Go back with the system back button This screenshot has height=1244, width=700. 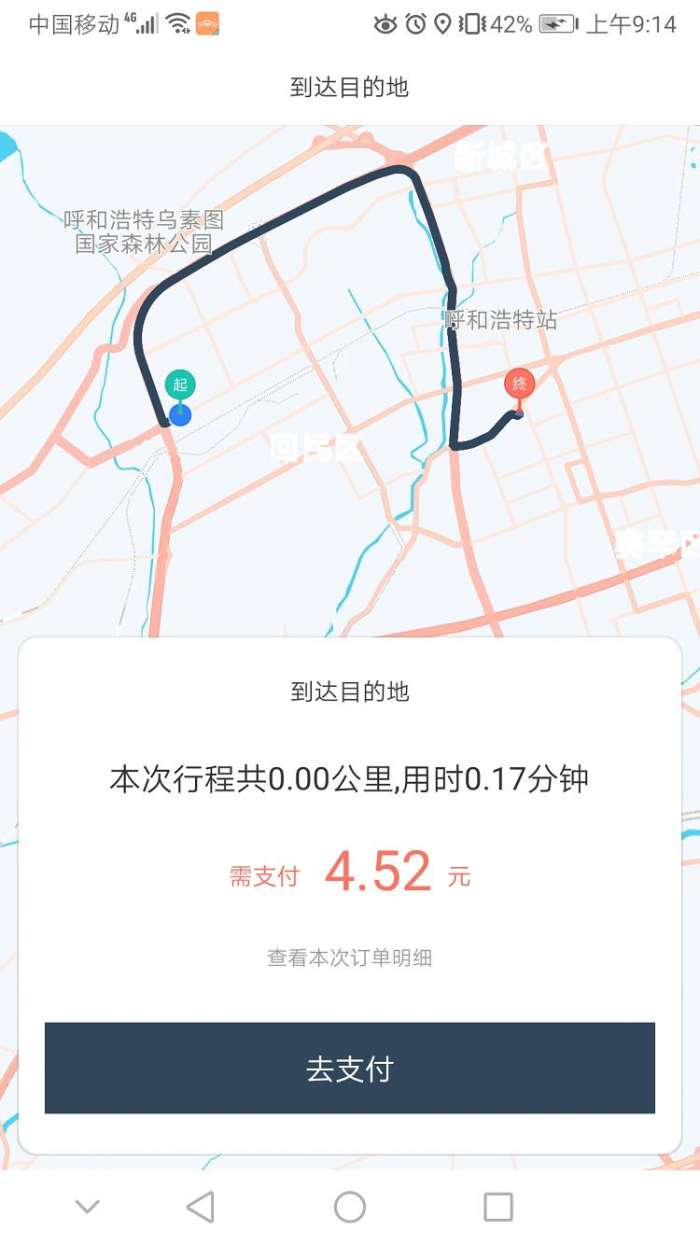[201, 1207]
